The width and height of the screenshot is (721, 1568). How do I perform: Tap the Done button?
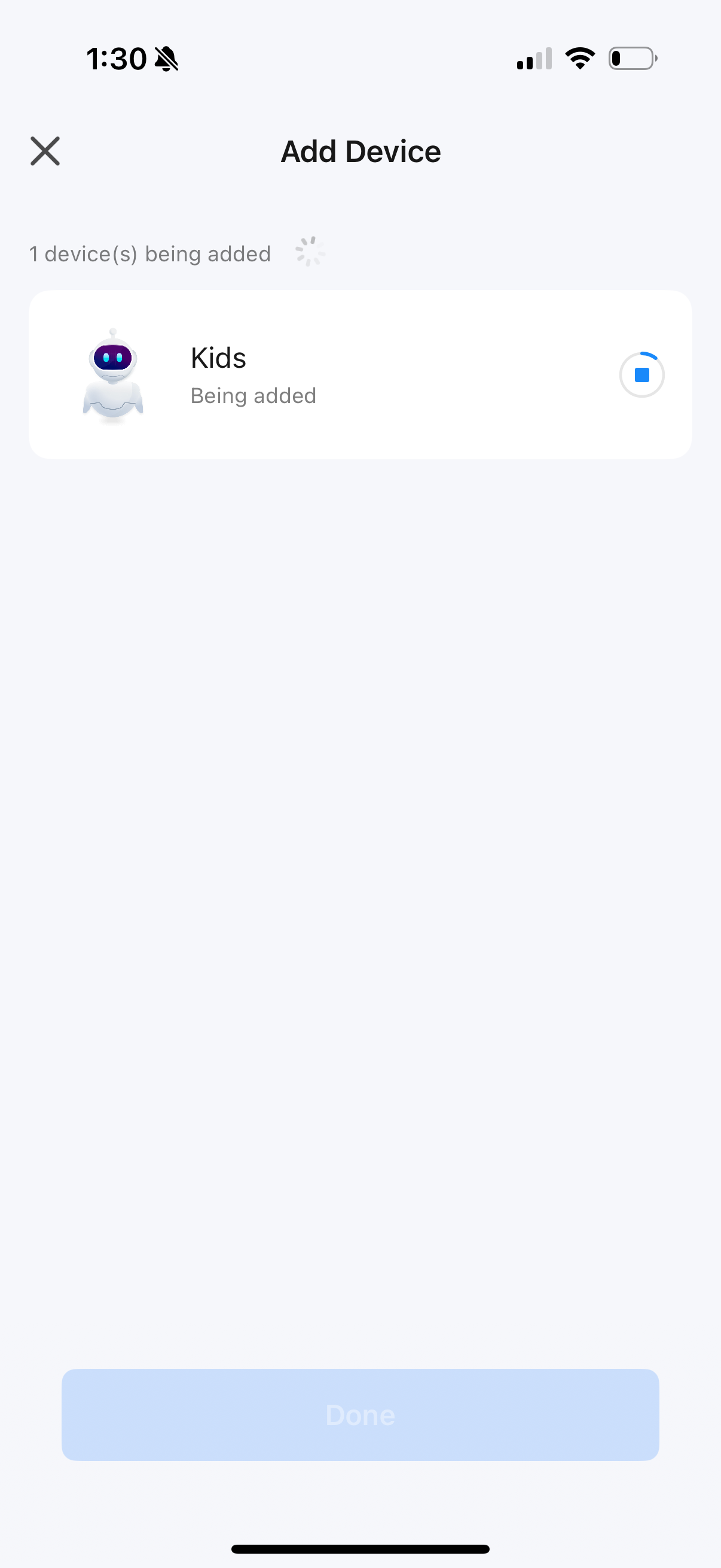click(360, 1415)
